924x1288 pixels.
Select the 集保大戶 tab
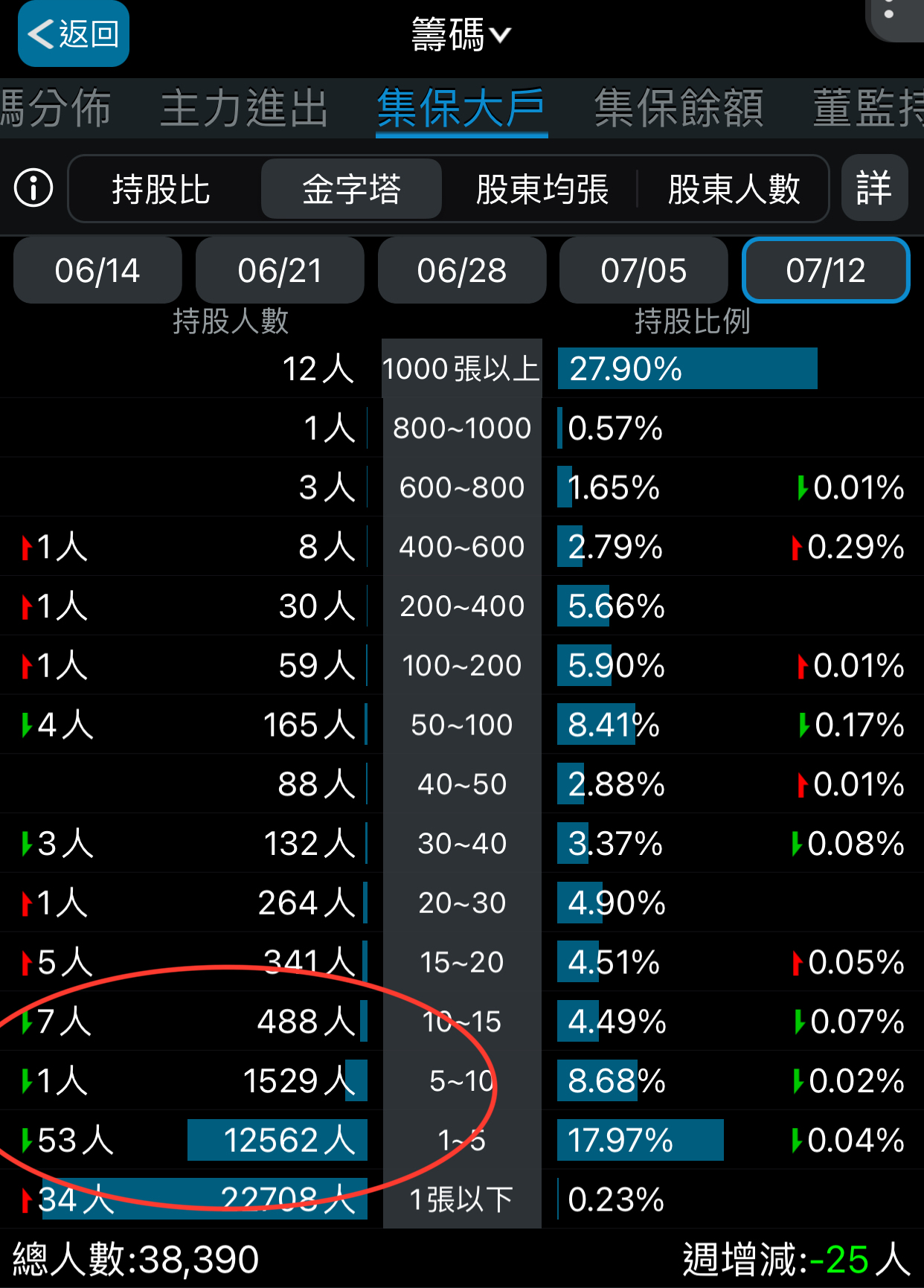(461, 109)
